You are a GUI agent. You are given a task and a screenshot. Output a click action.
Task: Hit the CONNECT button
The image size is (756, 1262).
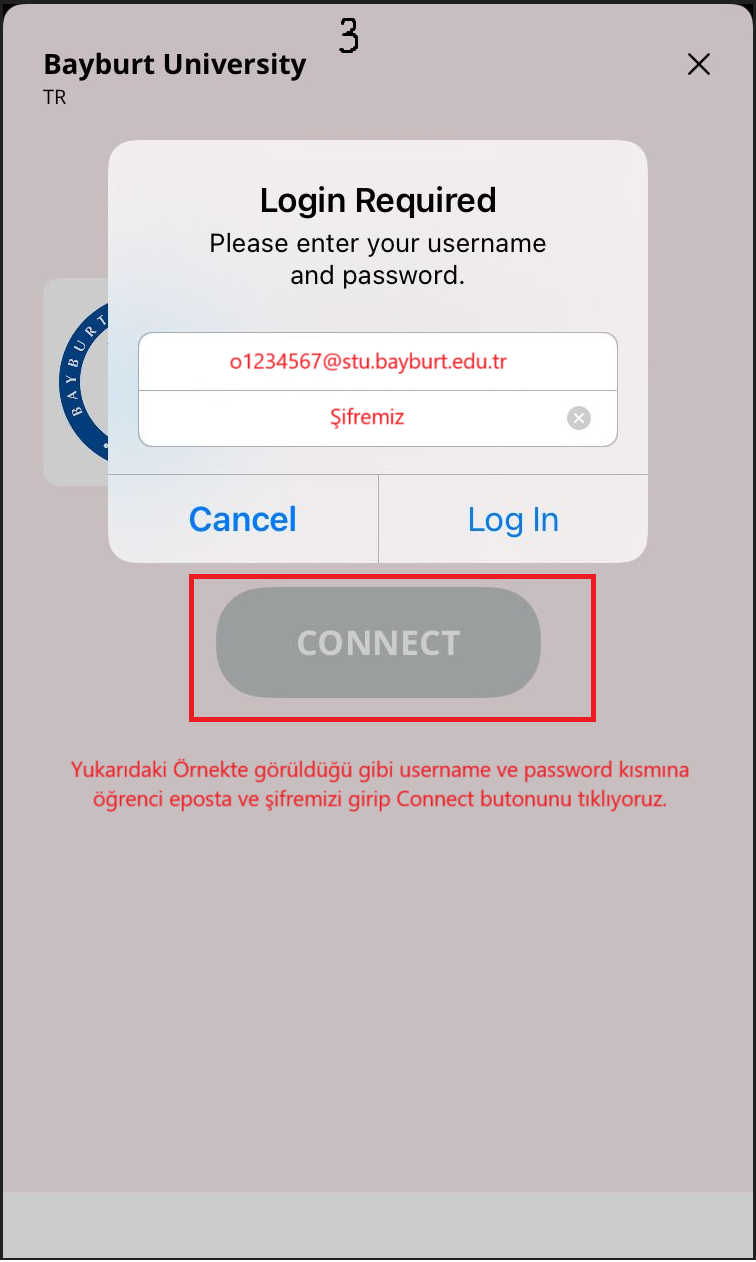pos(378,642)
